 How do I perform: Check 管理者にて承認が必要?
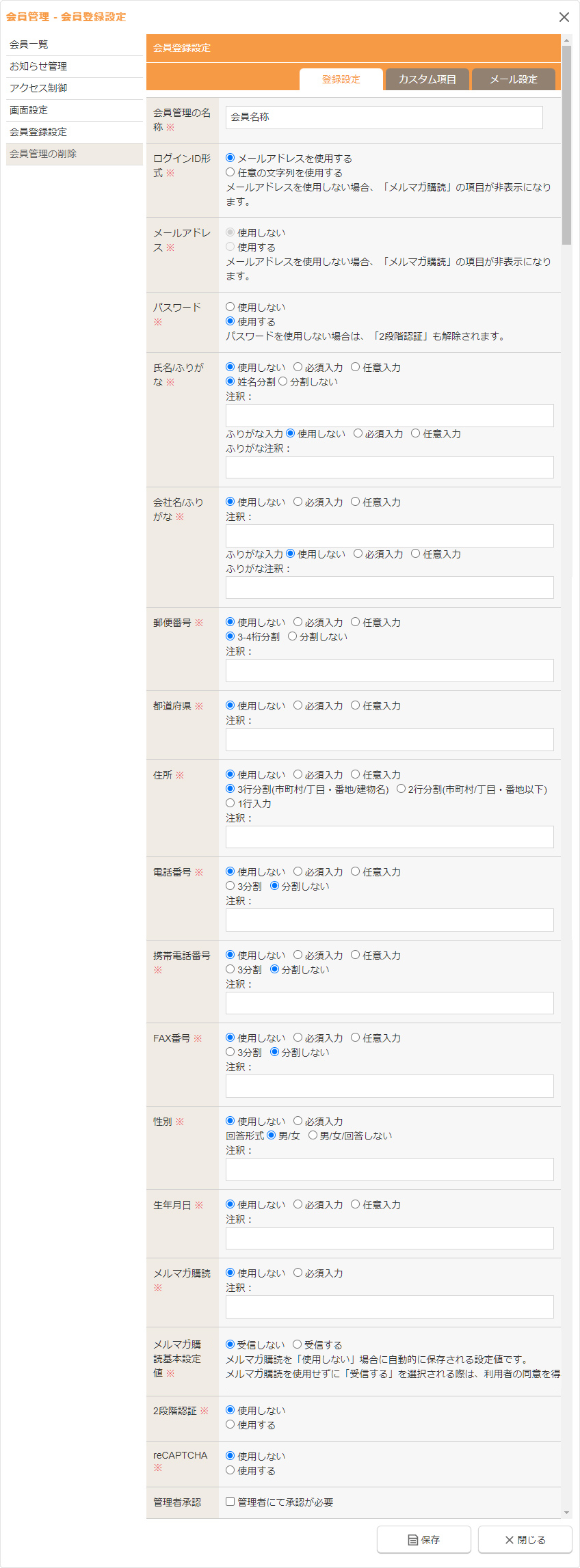tap(230, 1502)
